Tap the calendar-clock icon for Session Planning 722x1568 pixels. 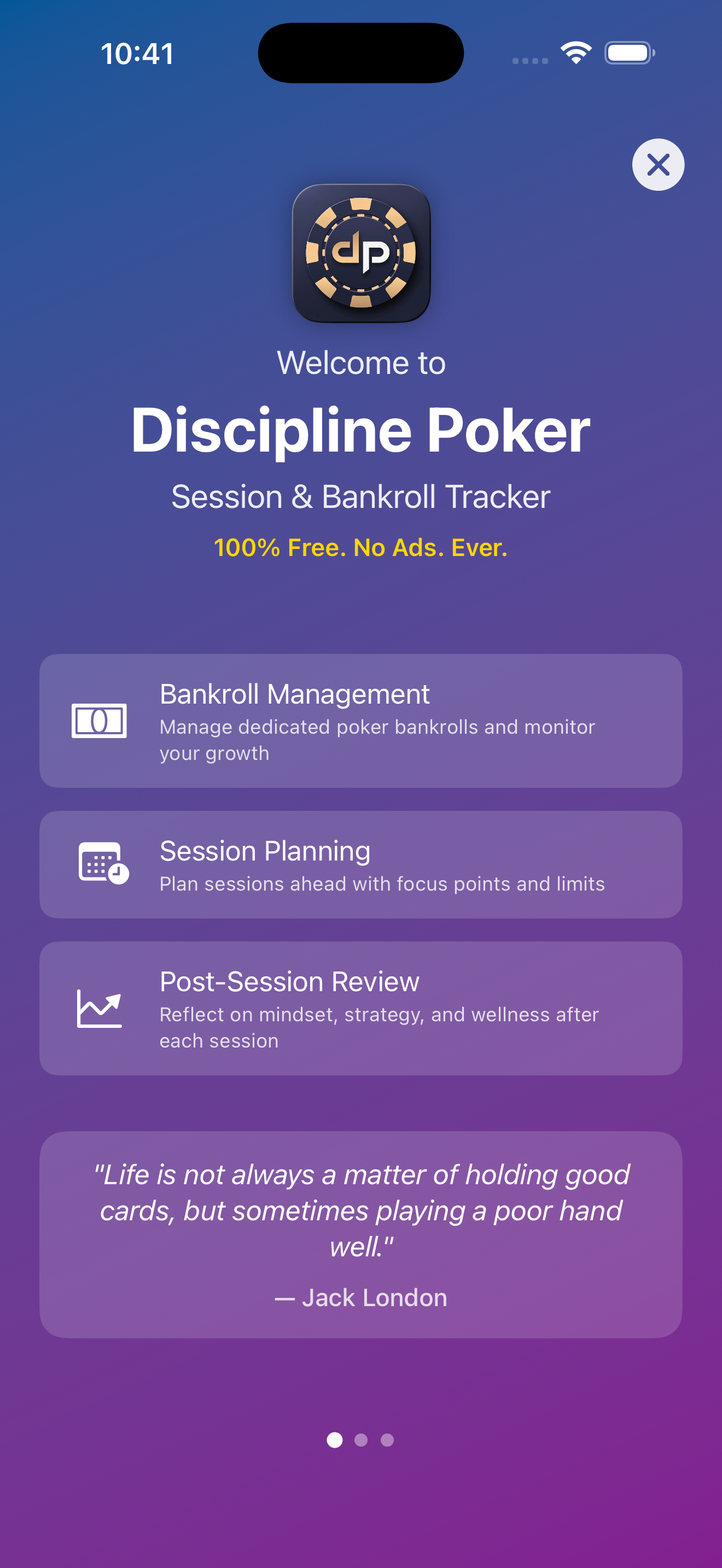(x=101, y=864)
